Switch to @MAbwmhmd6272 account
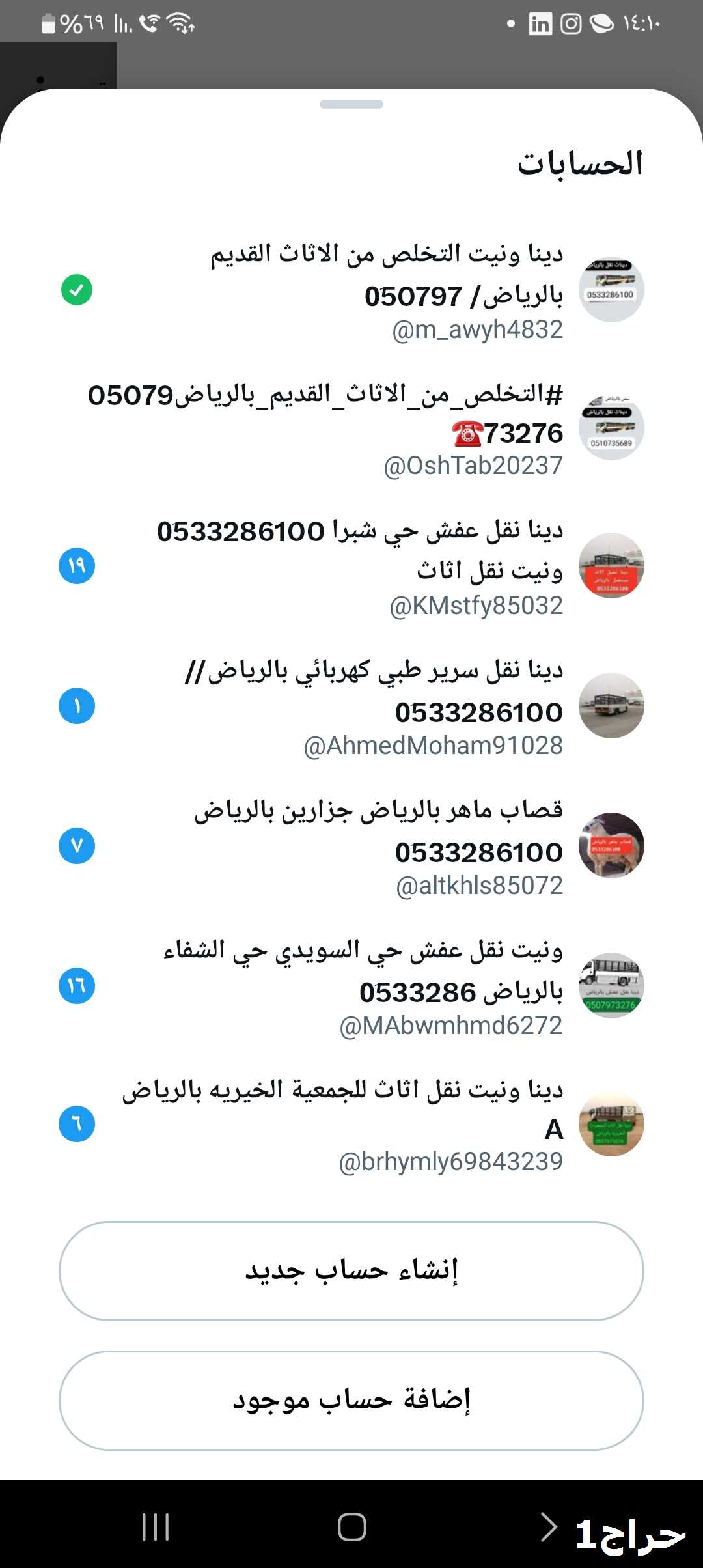703x1568 pixels. [x=351, y=987]
